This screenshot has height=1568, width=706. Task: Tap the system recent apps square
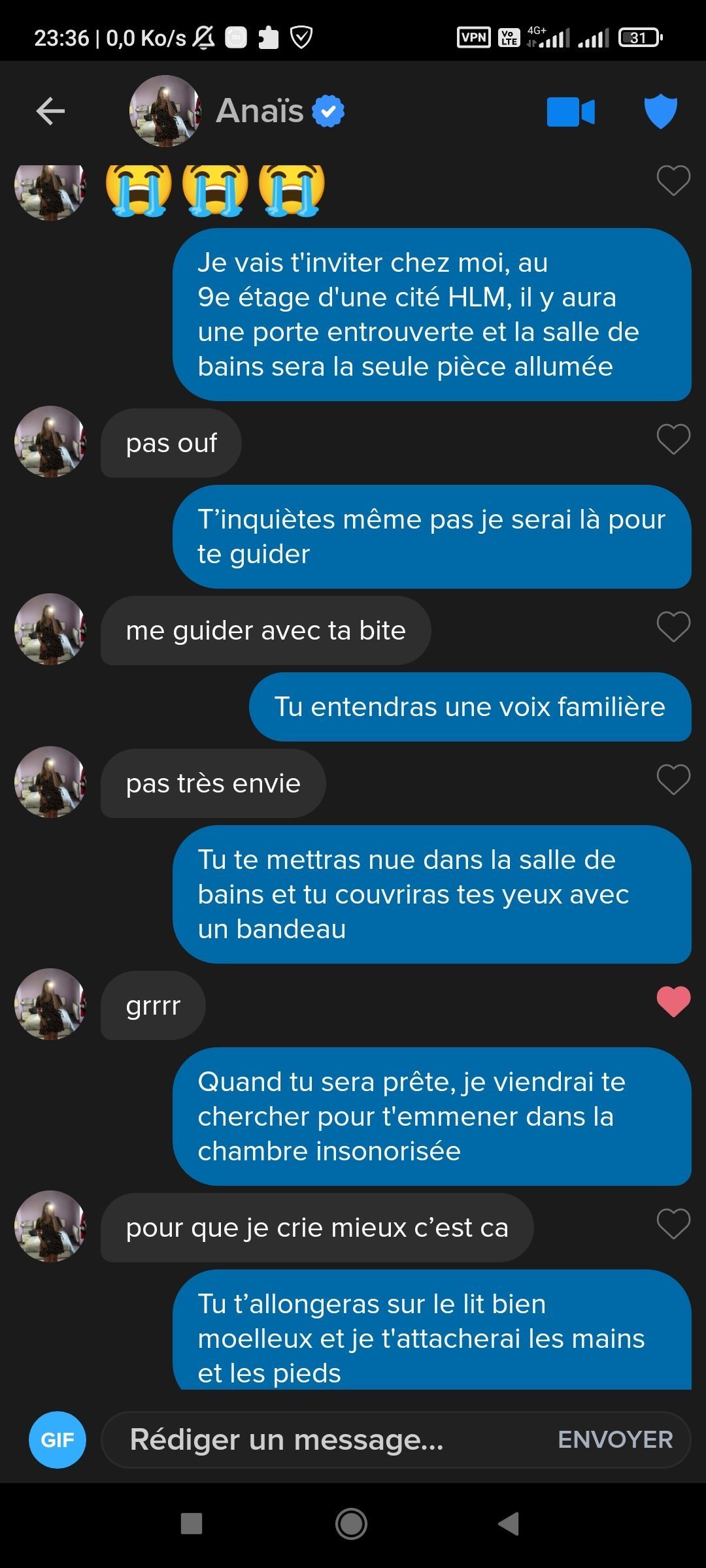(192, 1524)
